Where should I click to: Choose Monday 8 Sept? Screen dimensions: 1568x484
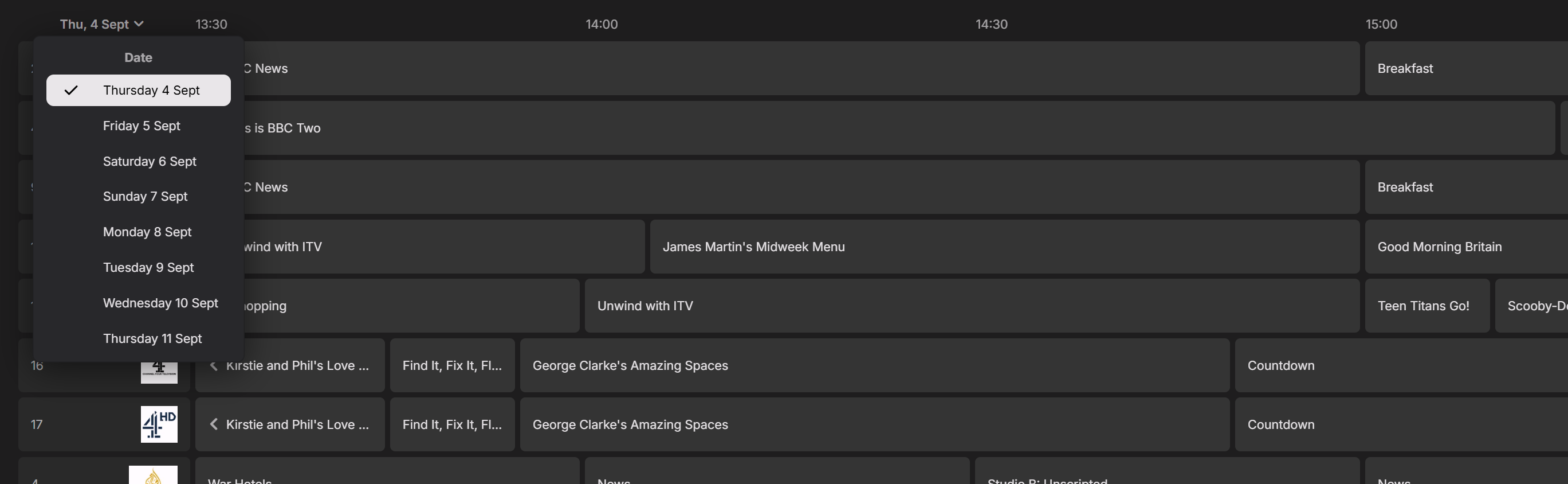(147, 232)
